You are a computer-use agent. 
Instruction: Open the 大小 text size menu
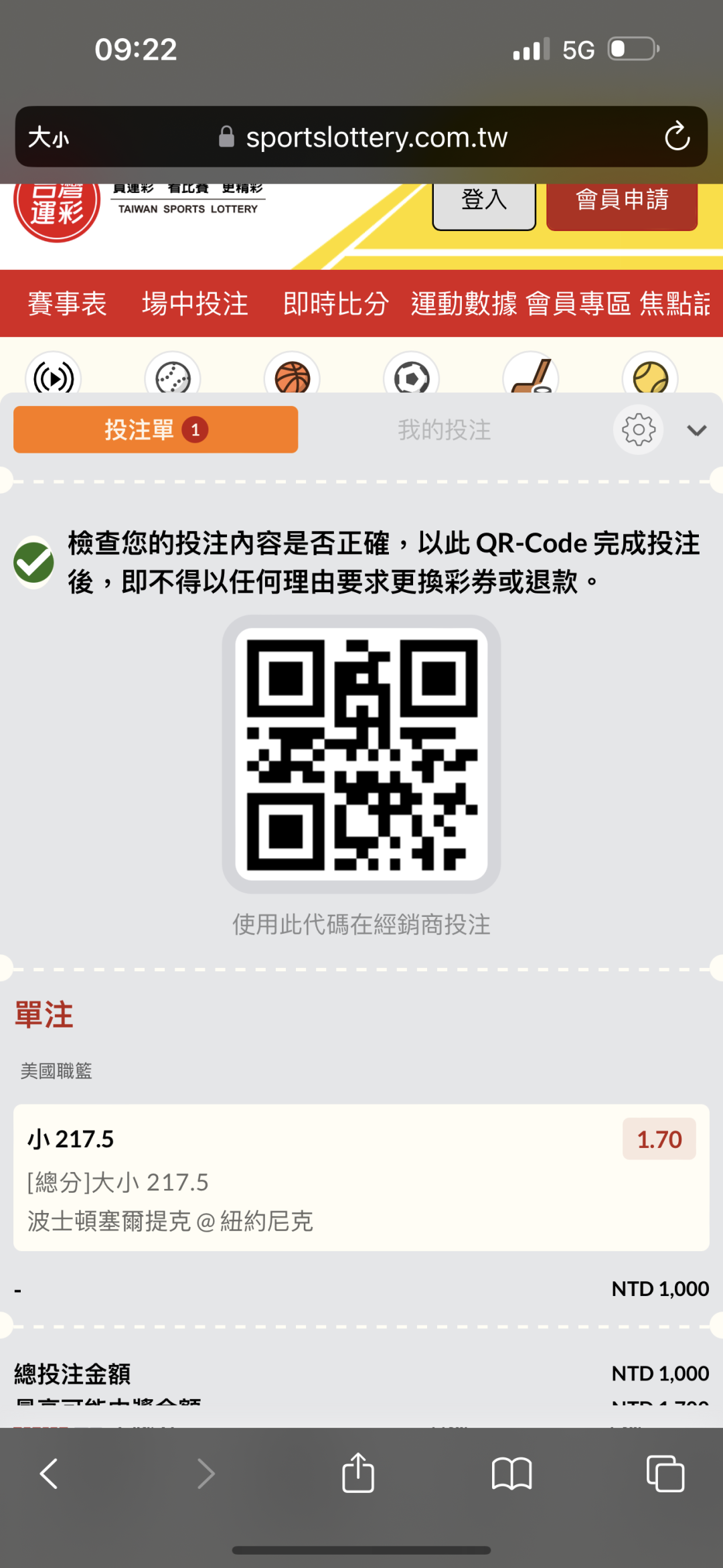click(48, 137)
